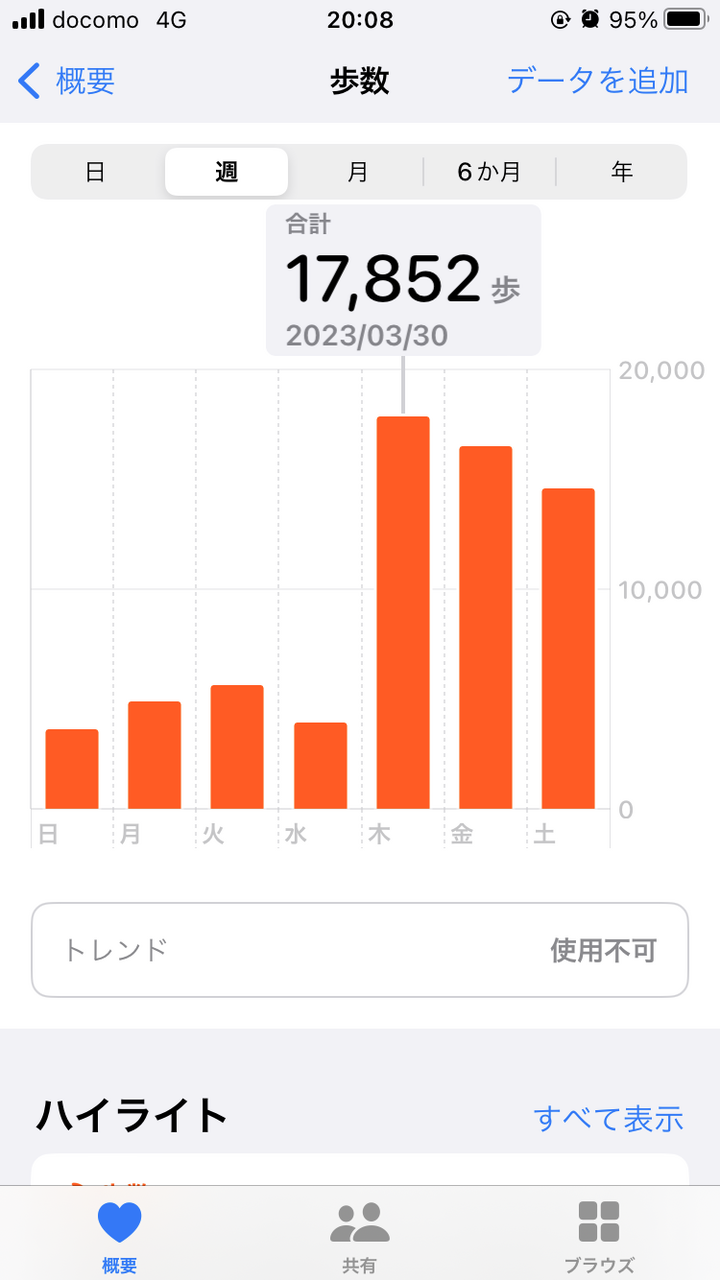This screenshot has width=720, height=1280.
Task: Select the 週 segment
Action: (227, 172)
